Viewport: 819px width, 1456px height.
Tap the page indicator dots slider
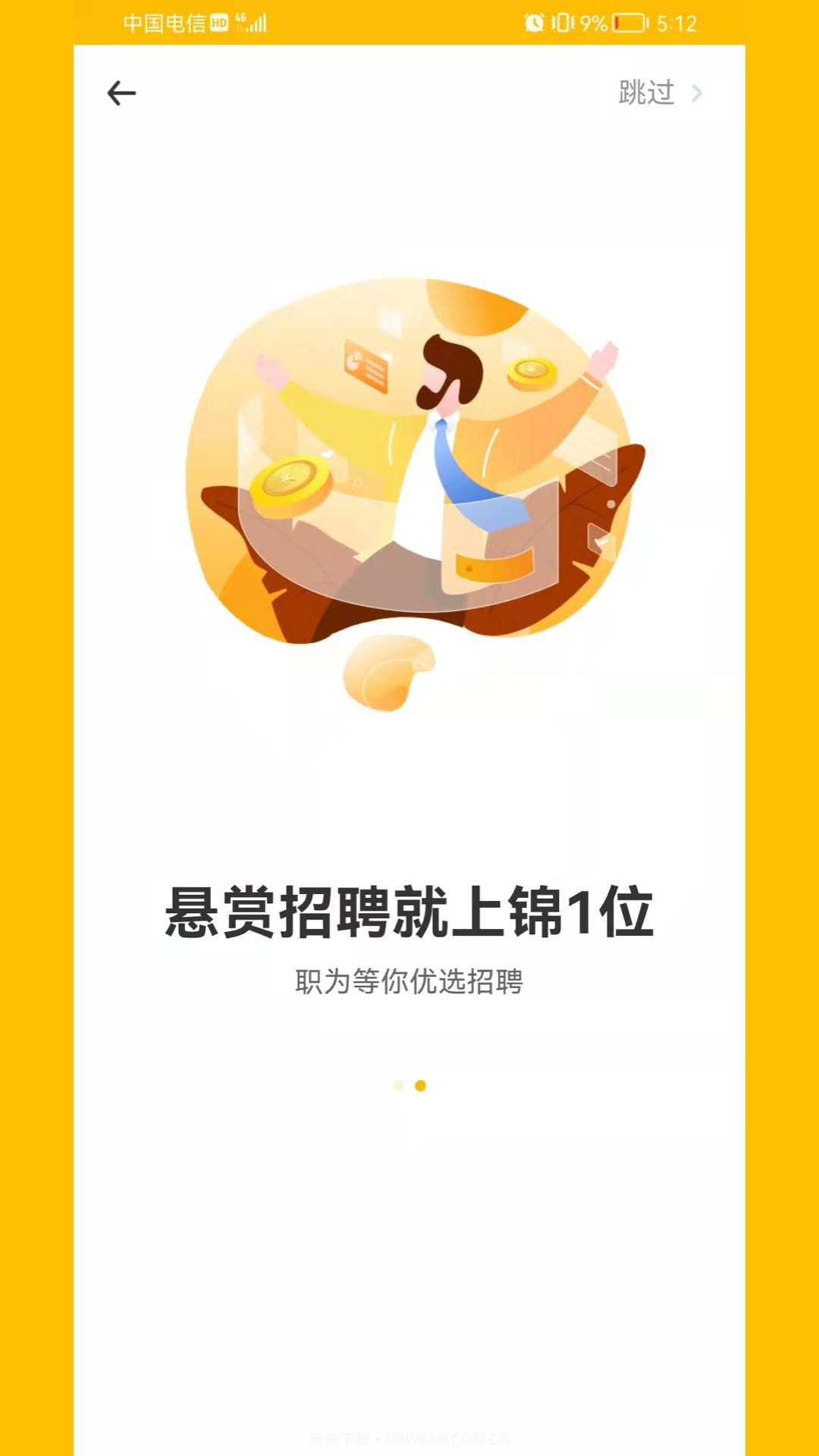[x=409, y=1087]
